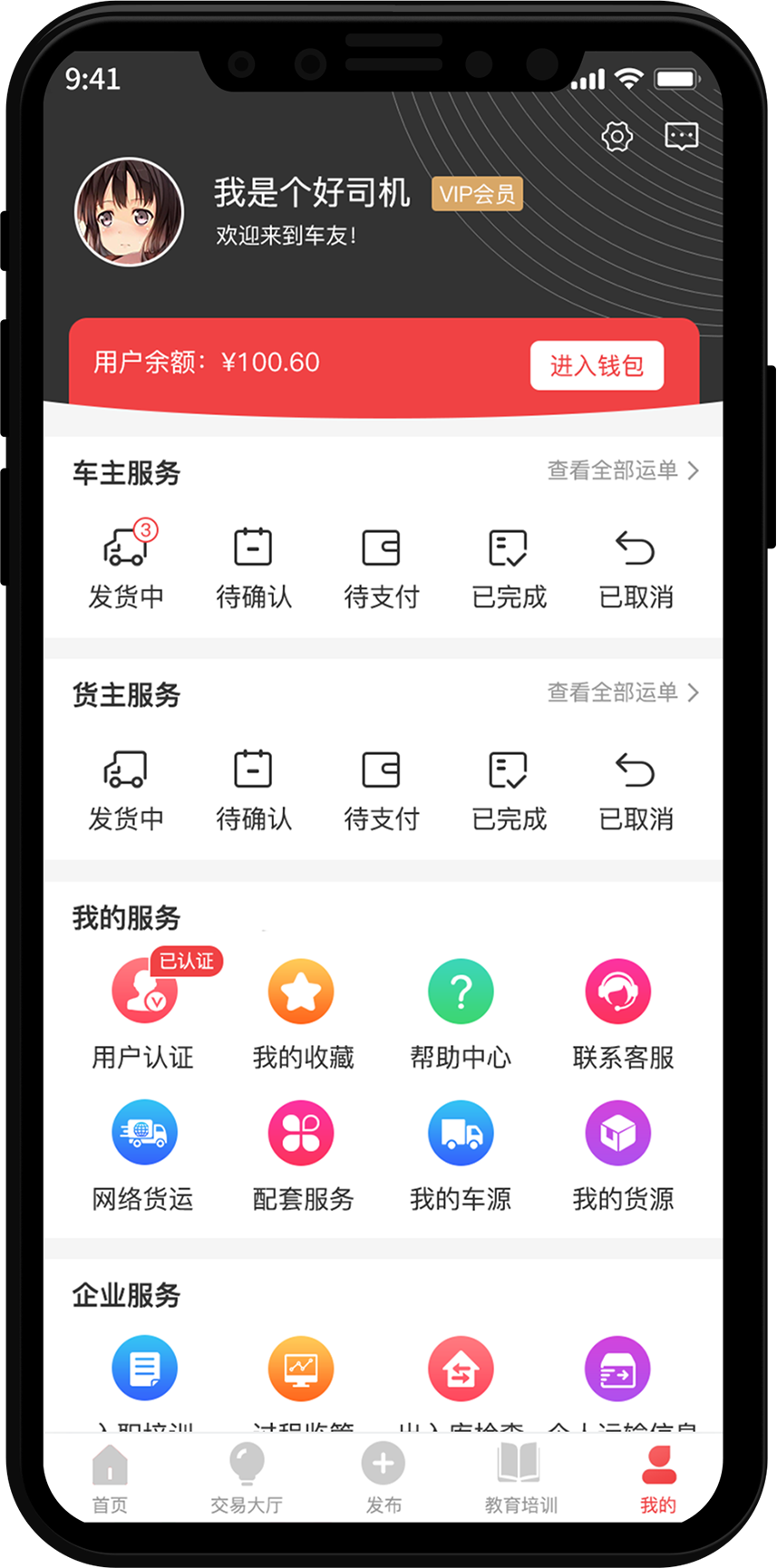Open 网络货运
The height and width of the screenshot is (1568, 777).
(x=143, y=1156)
